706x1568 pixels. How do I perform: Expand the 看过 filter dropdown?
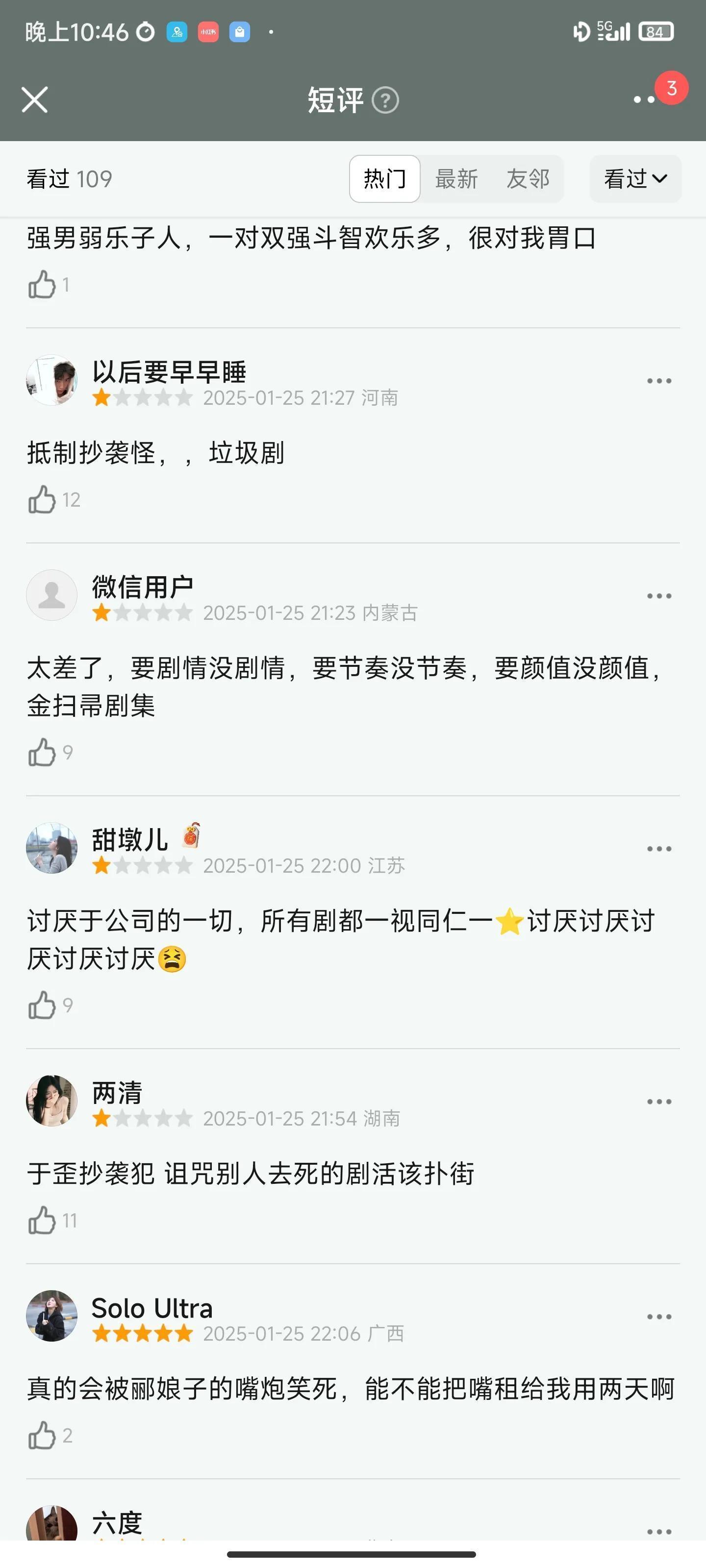tap(635, 179)
